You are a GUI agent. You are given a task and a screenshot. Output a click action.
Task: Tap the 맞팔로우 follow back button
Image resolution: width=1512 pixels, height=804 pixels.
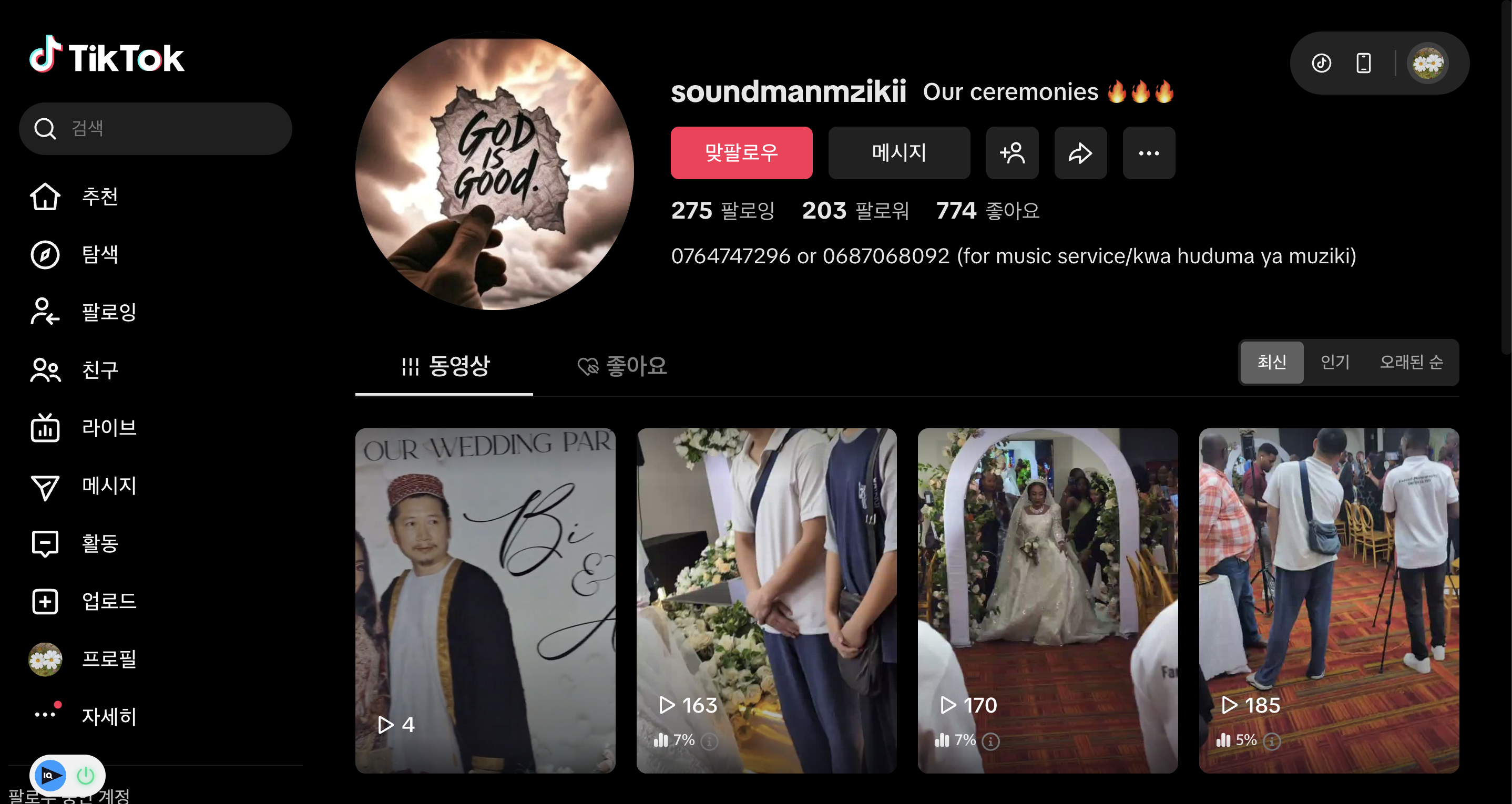coord(741,153)
